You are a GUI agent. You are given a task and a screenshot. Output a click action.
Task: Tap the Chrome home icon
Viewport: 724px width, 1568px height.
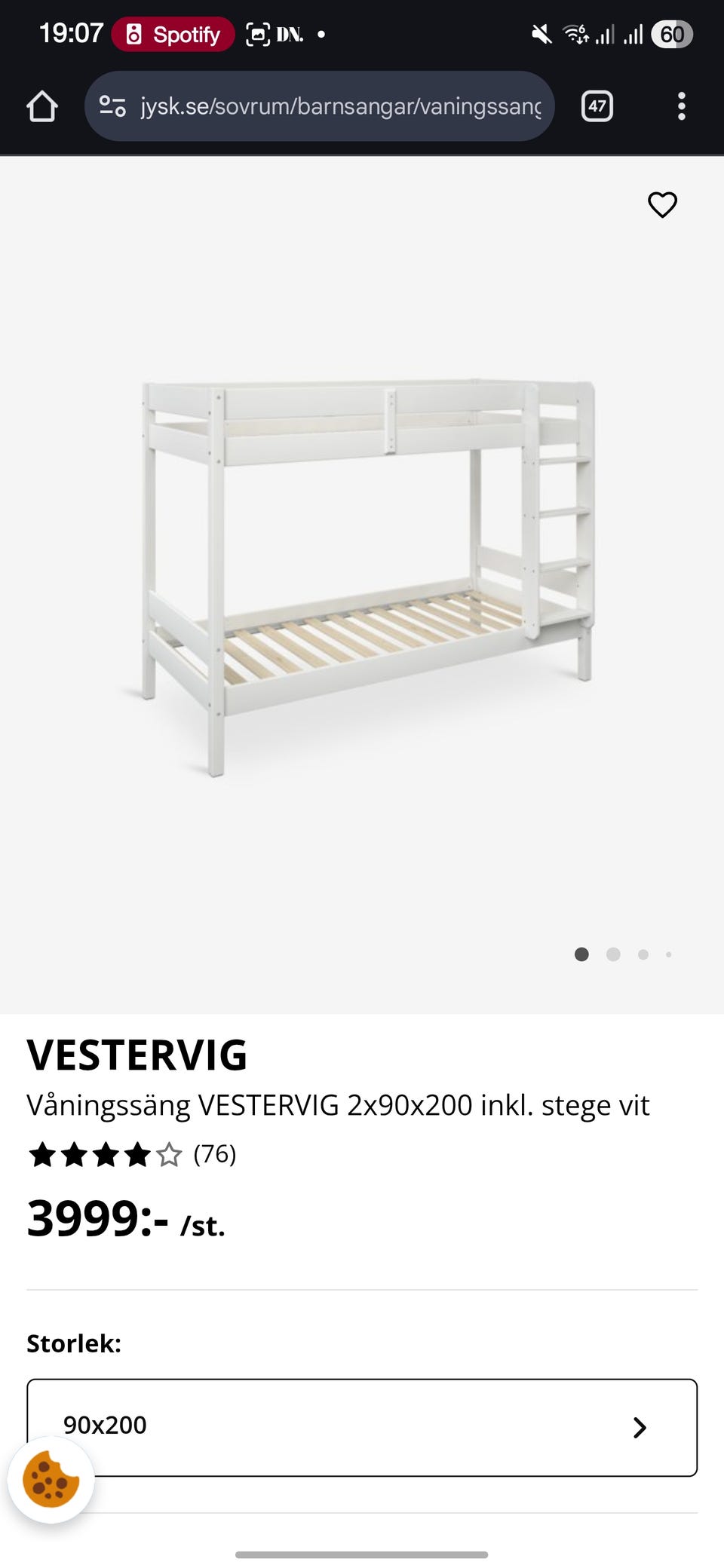point(43,106)
